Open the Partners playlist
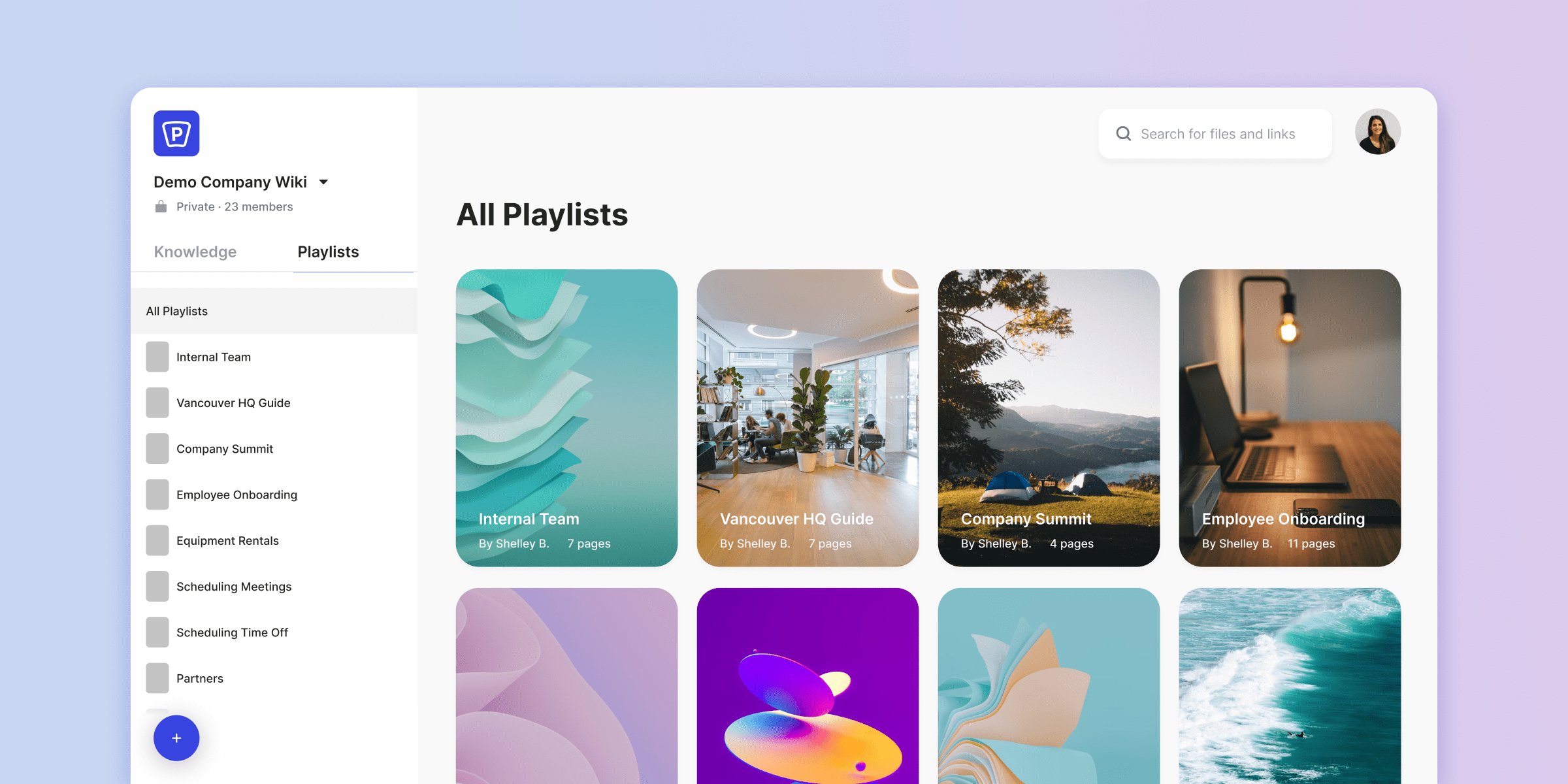This screenshot has width=1568, height=784. click(x=199, y=678)
